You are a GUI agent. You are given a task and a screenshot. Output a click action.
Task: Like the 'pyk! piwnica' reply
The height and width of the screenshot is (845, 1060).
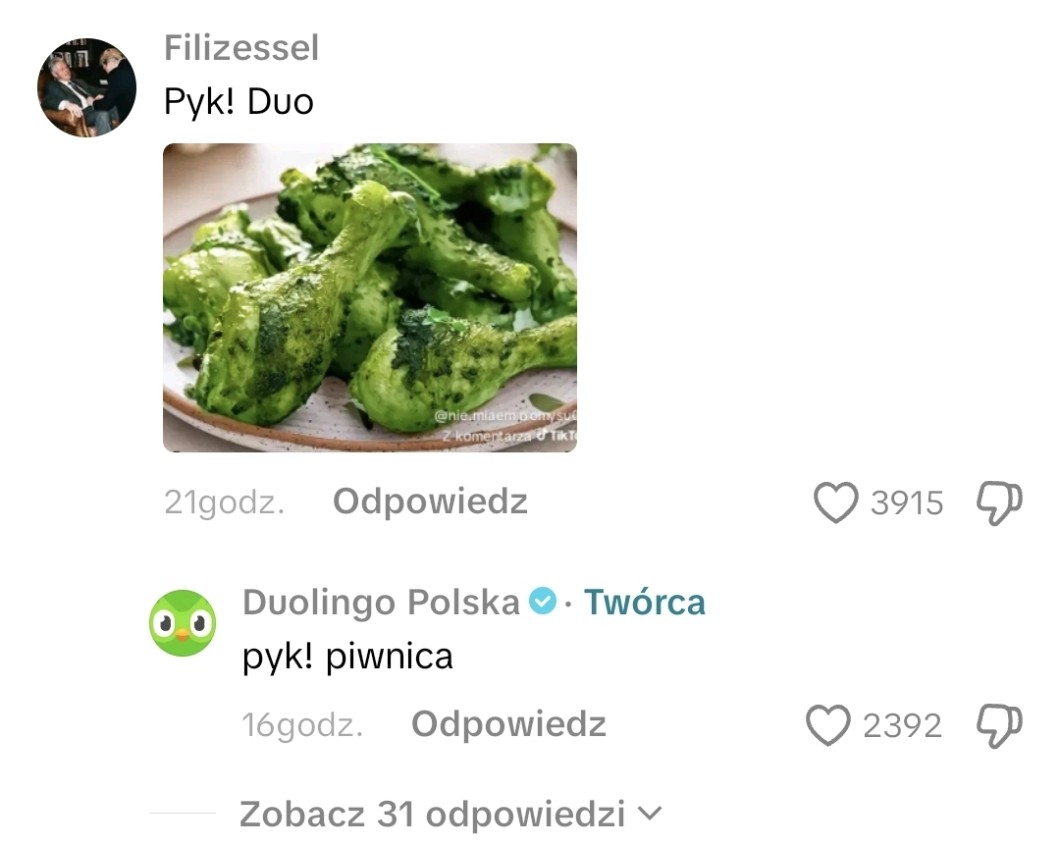point(828,725)
